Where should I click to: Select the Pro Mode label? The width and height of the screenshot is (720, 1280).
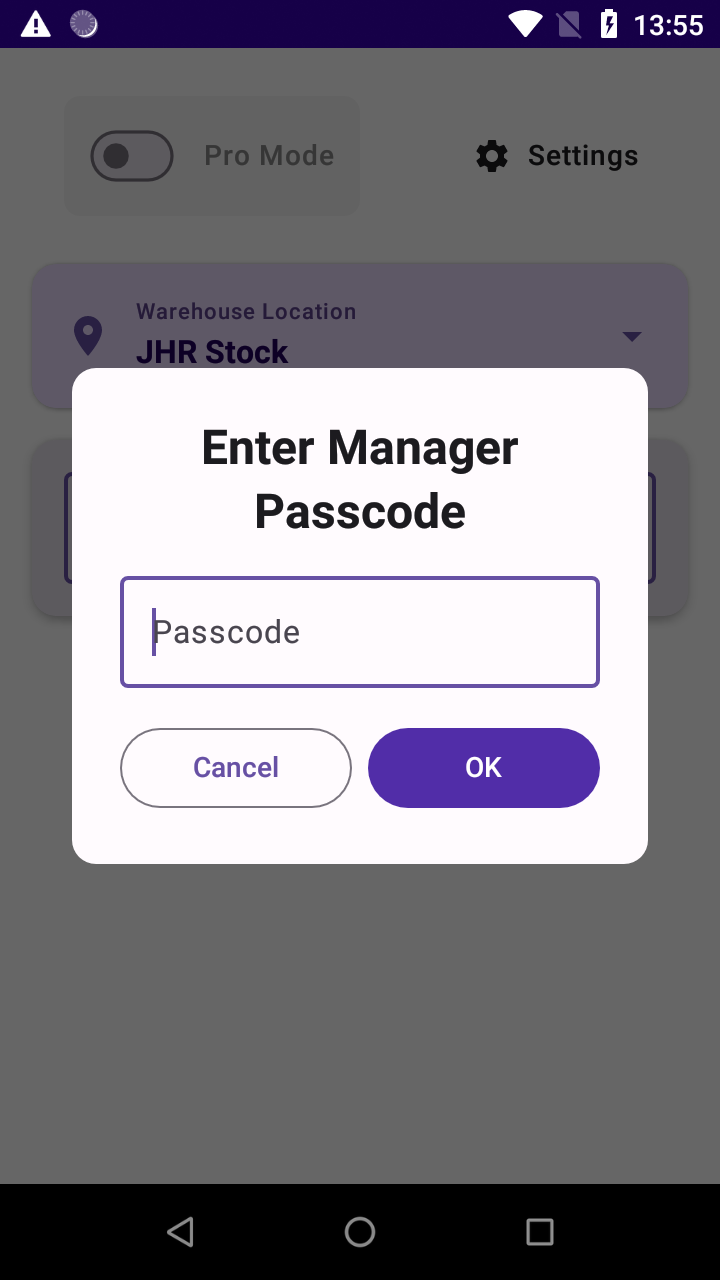coord(269,156)
